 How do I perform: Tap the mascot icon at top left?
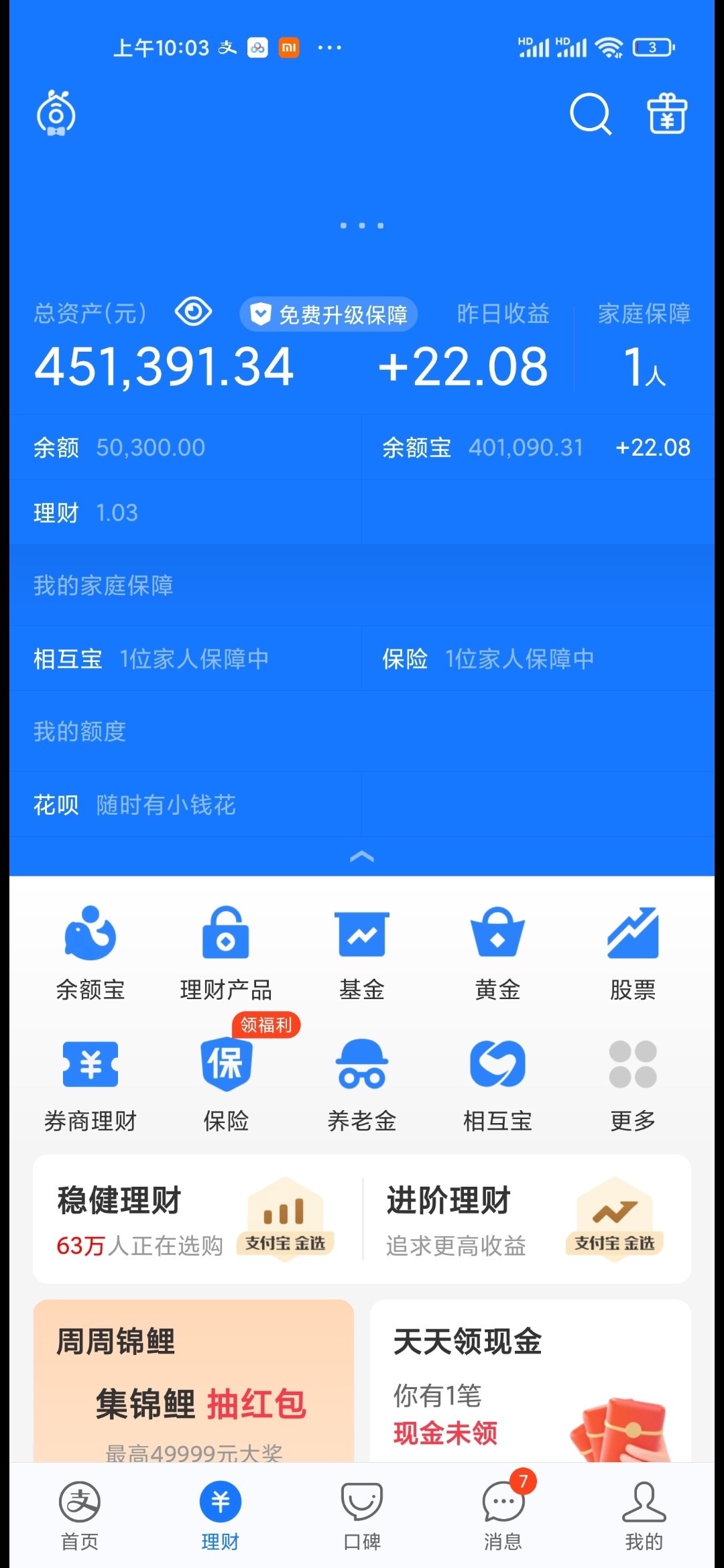pos(56,114)
